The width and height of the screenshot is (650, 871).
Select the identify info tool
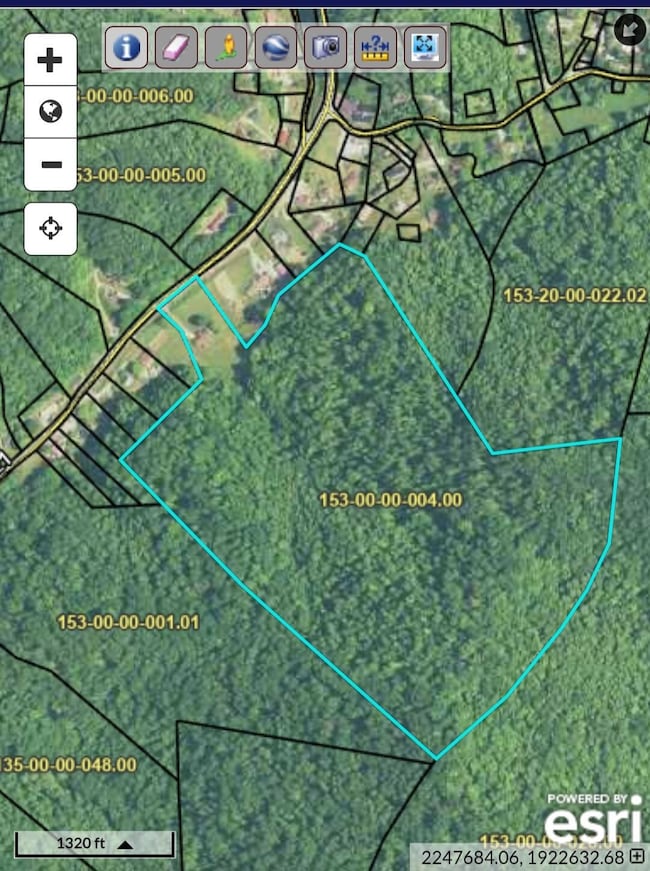coord(127,47)
